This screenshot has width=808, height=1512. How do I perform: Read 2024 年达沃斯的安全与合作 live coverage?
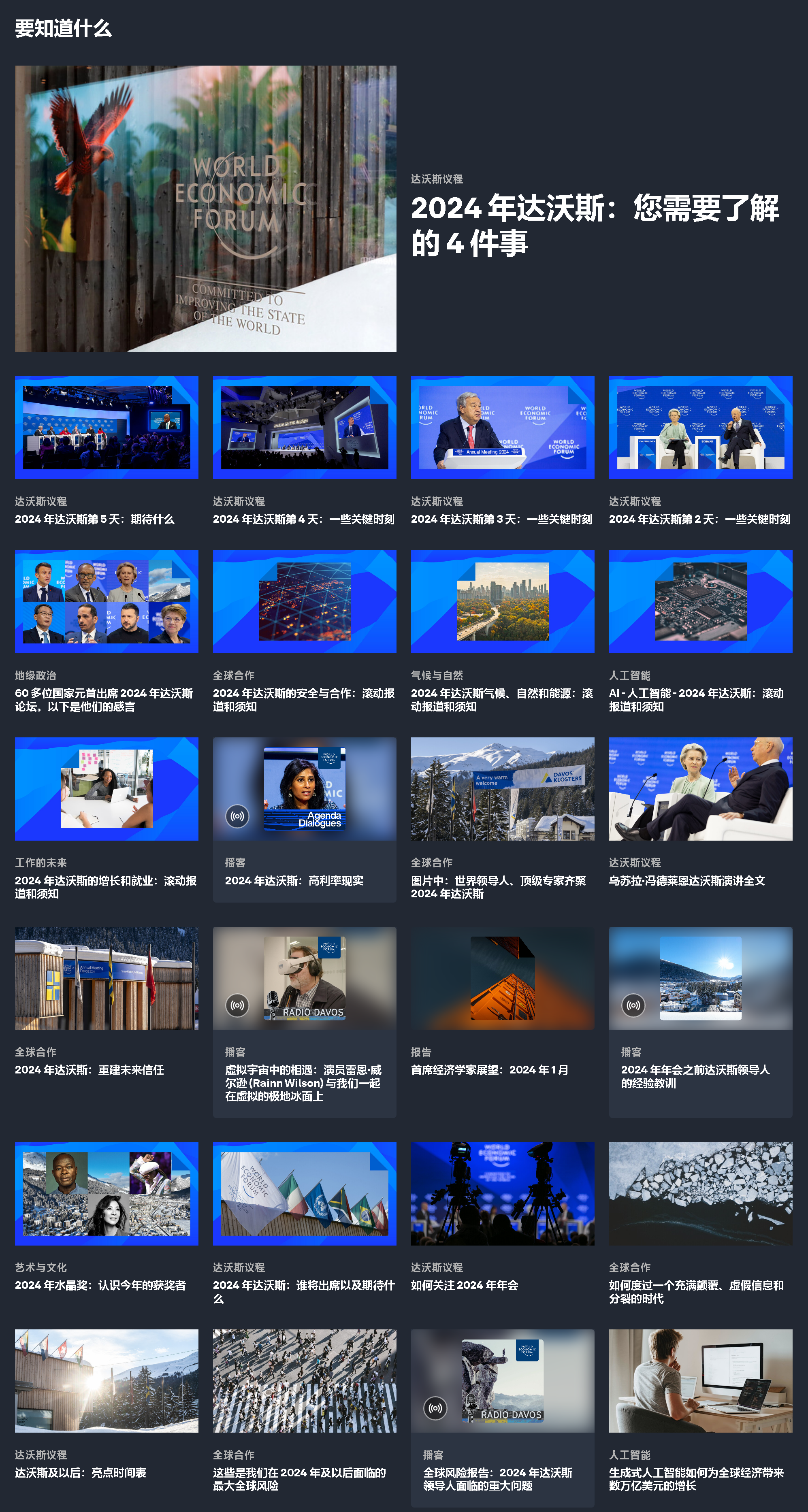(x=304, y=700)
